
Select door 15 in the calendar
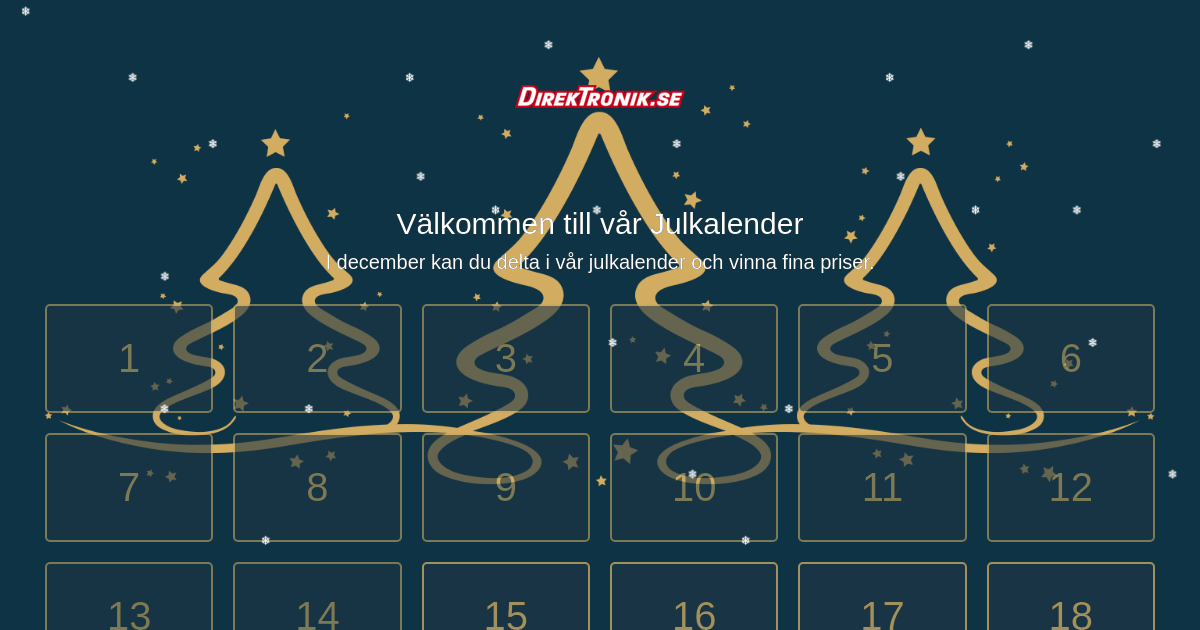(x=506, y=600)
